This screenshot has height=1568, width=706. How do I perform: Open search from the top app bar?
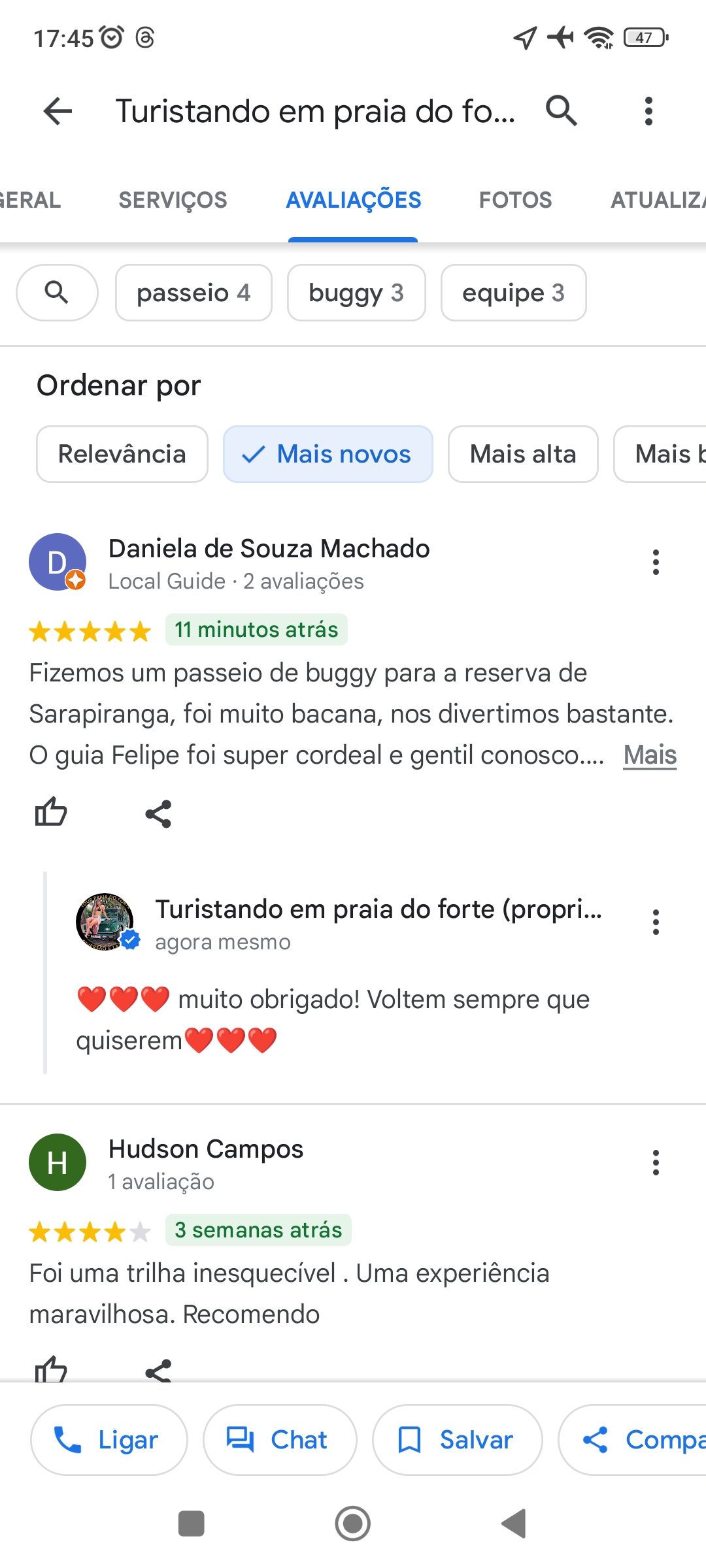coord(562,110)
